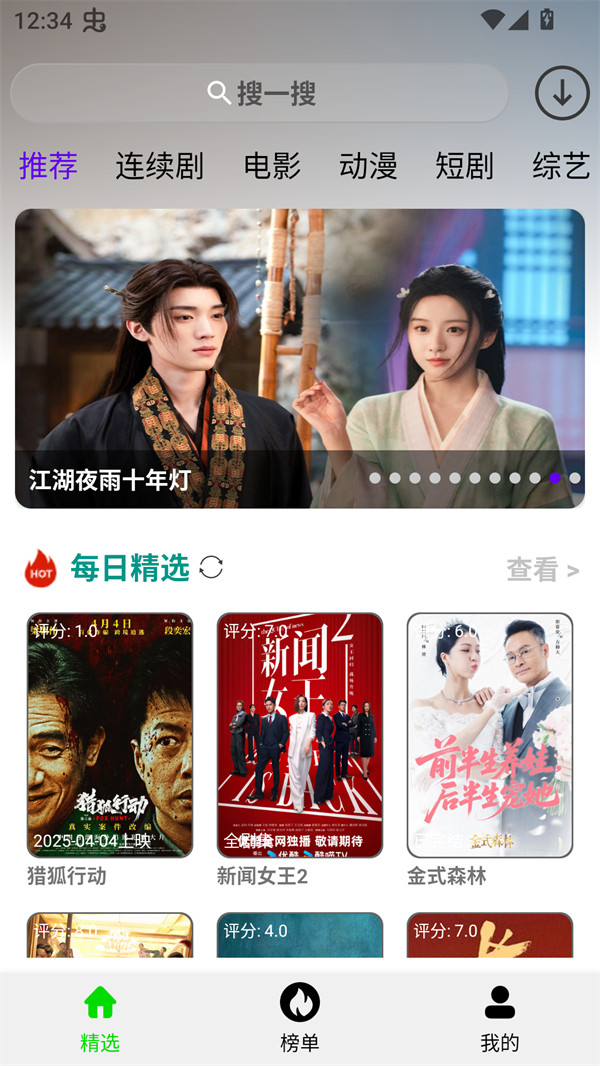Open the 江湖夜雨十年灯 banner

[300, 358]
